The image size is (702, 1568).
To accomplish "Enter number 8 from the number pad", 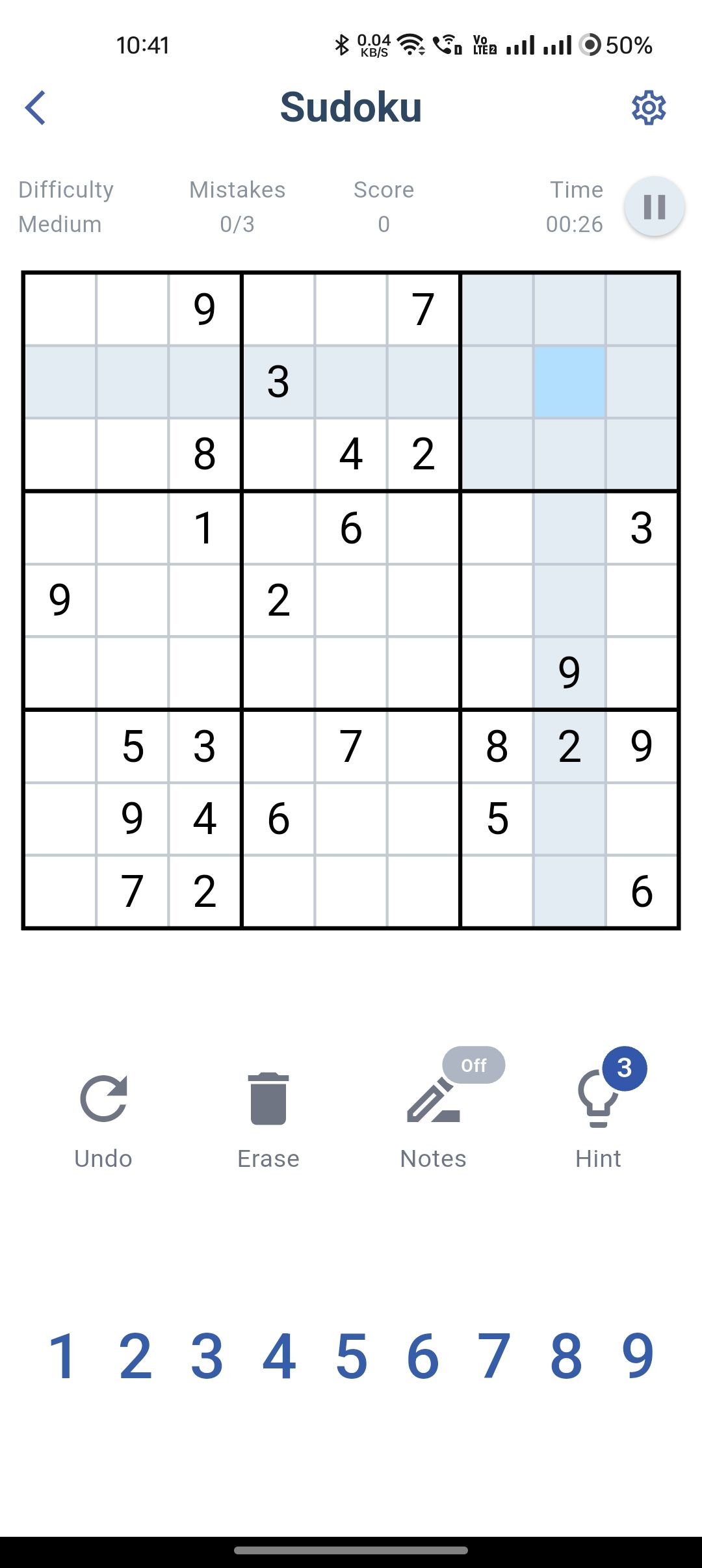I will 566,1356.
